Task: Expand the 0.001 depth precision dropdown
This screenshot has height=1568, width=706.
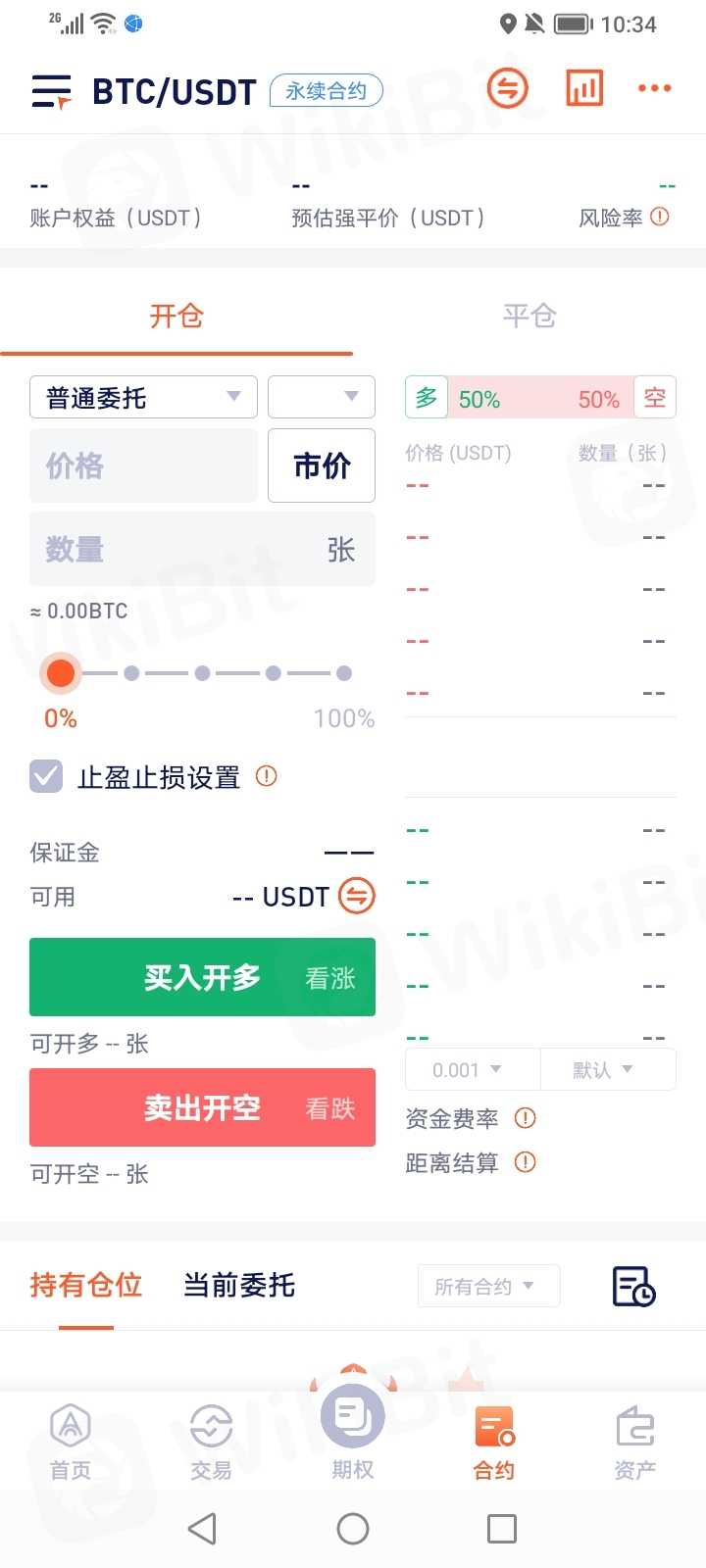Action: [x=471, y=1069]
